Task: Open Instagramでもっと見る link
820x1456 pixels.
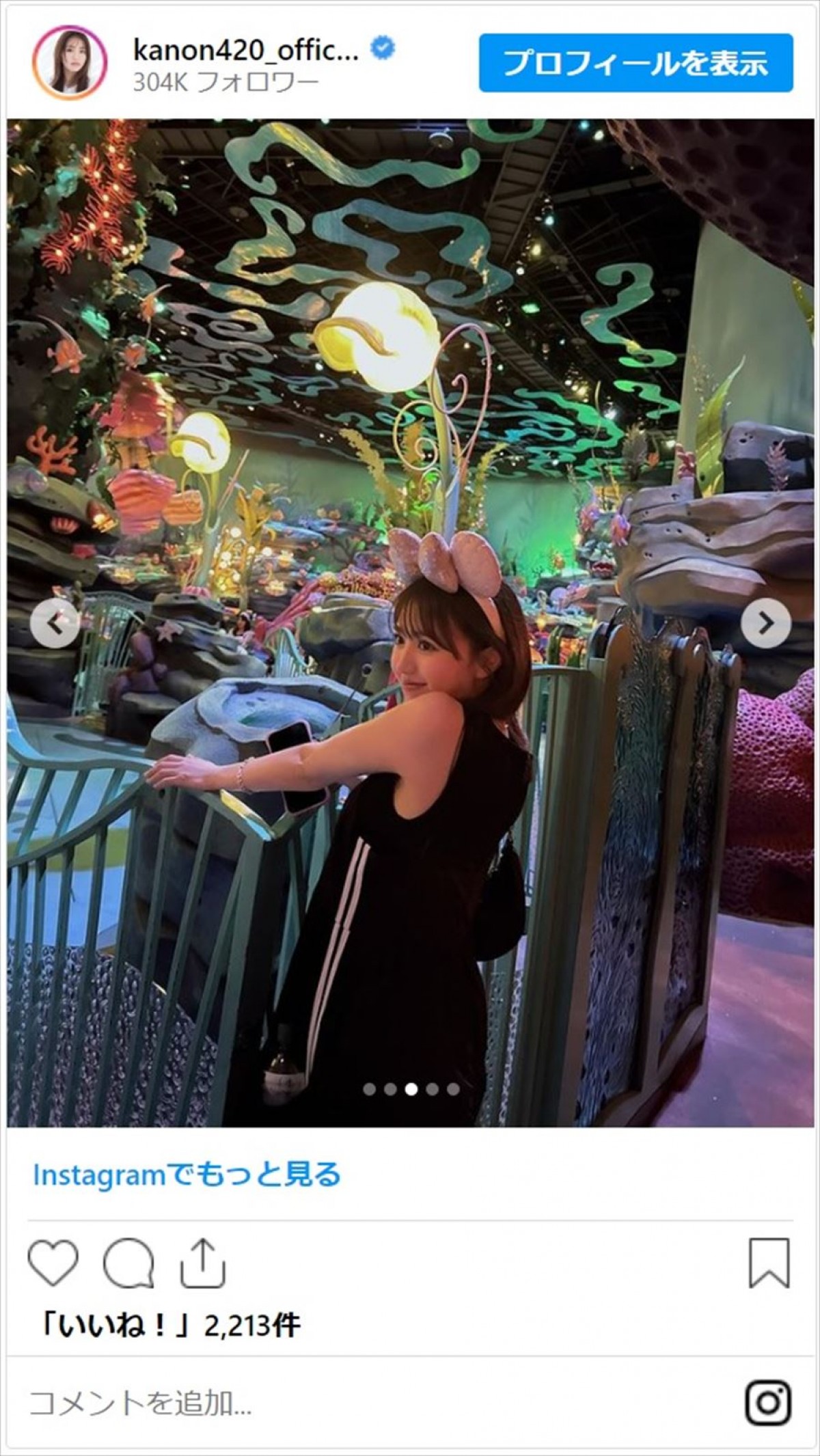Action: pyautogui.click(x=187, y=1175)
